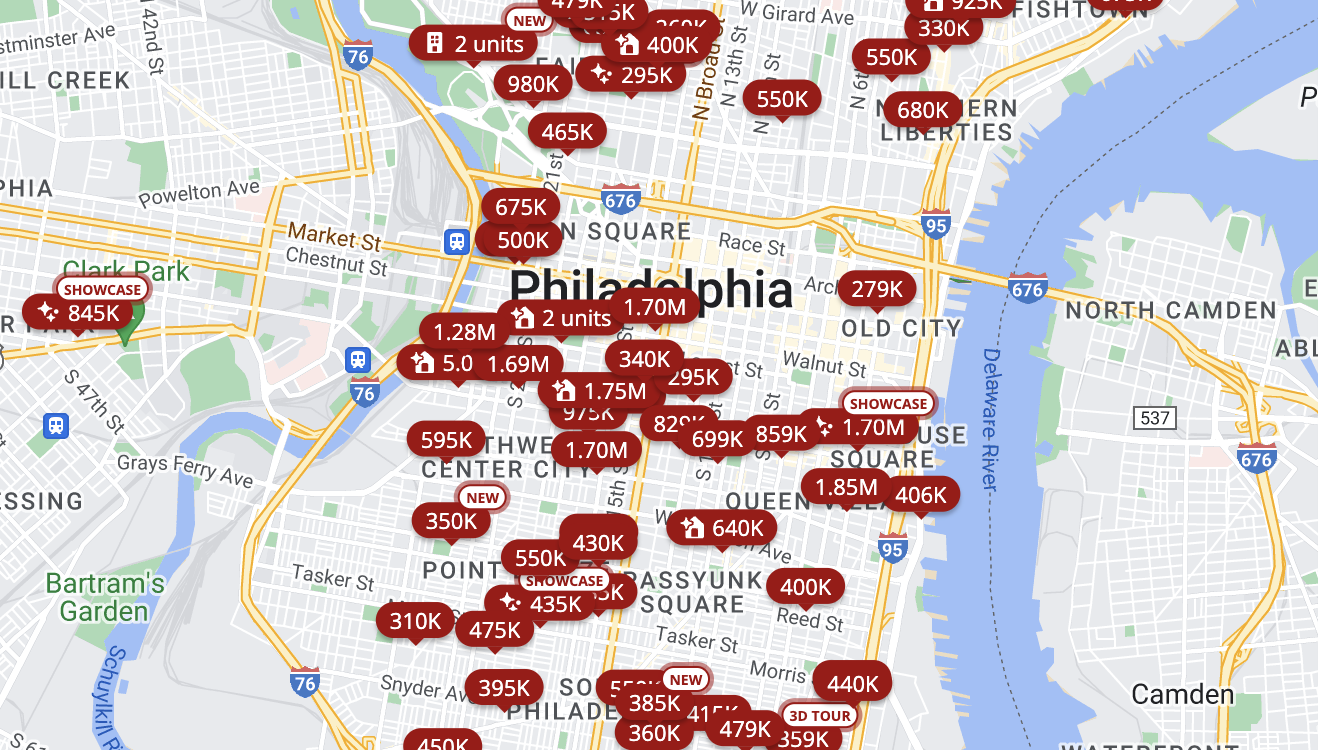Screen dimensions: 1318x750
Task: View the 1.85M listing marker
Action: 845,488
